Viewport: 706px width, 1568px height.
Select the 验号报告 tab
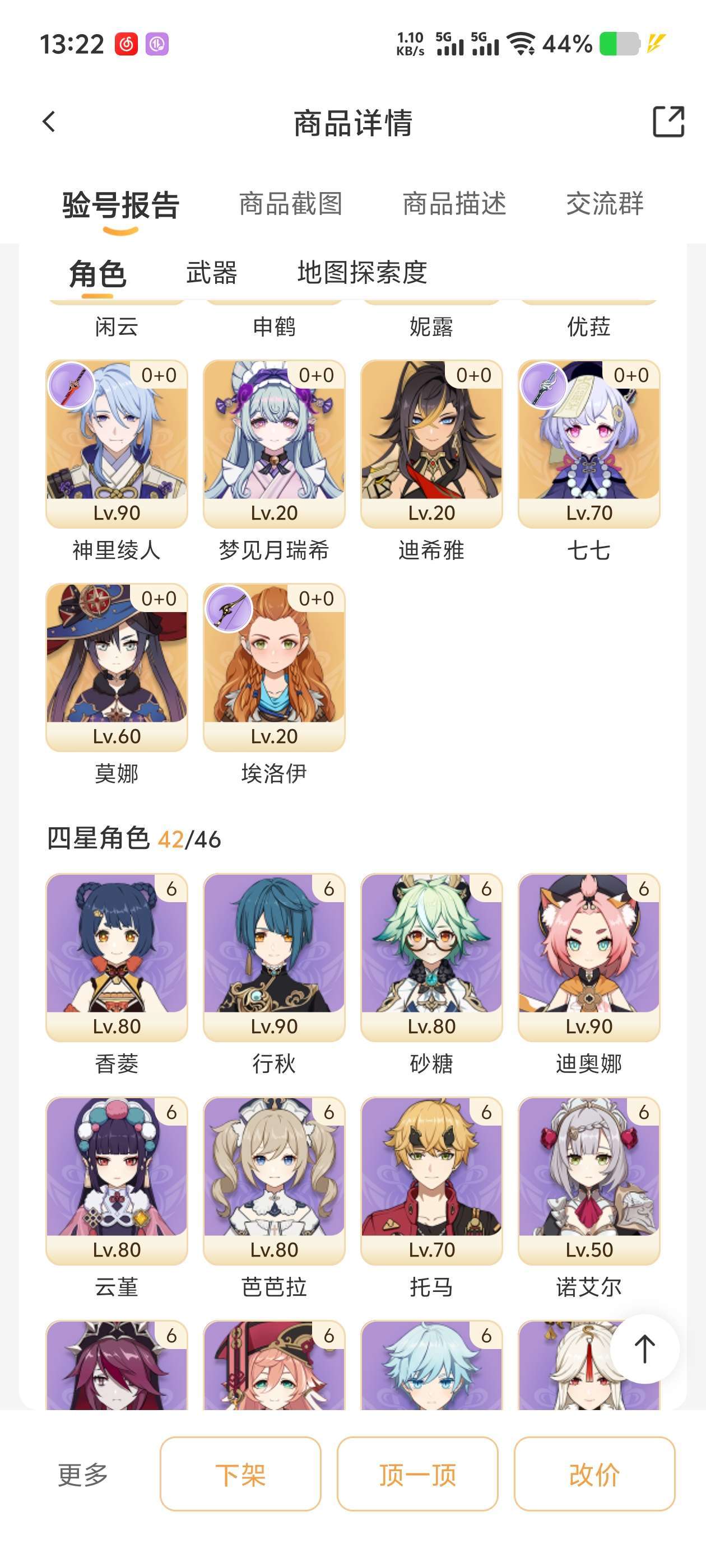click(120, 205)
